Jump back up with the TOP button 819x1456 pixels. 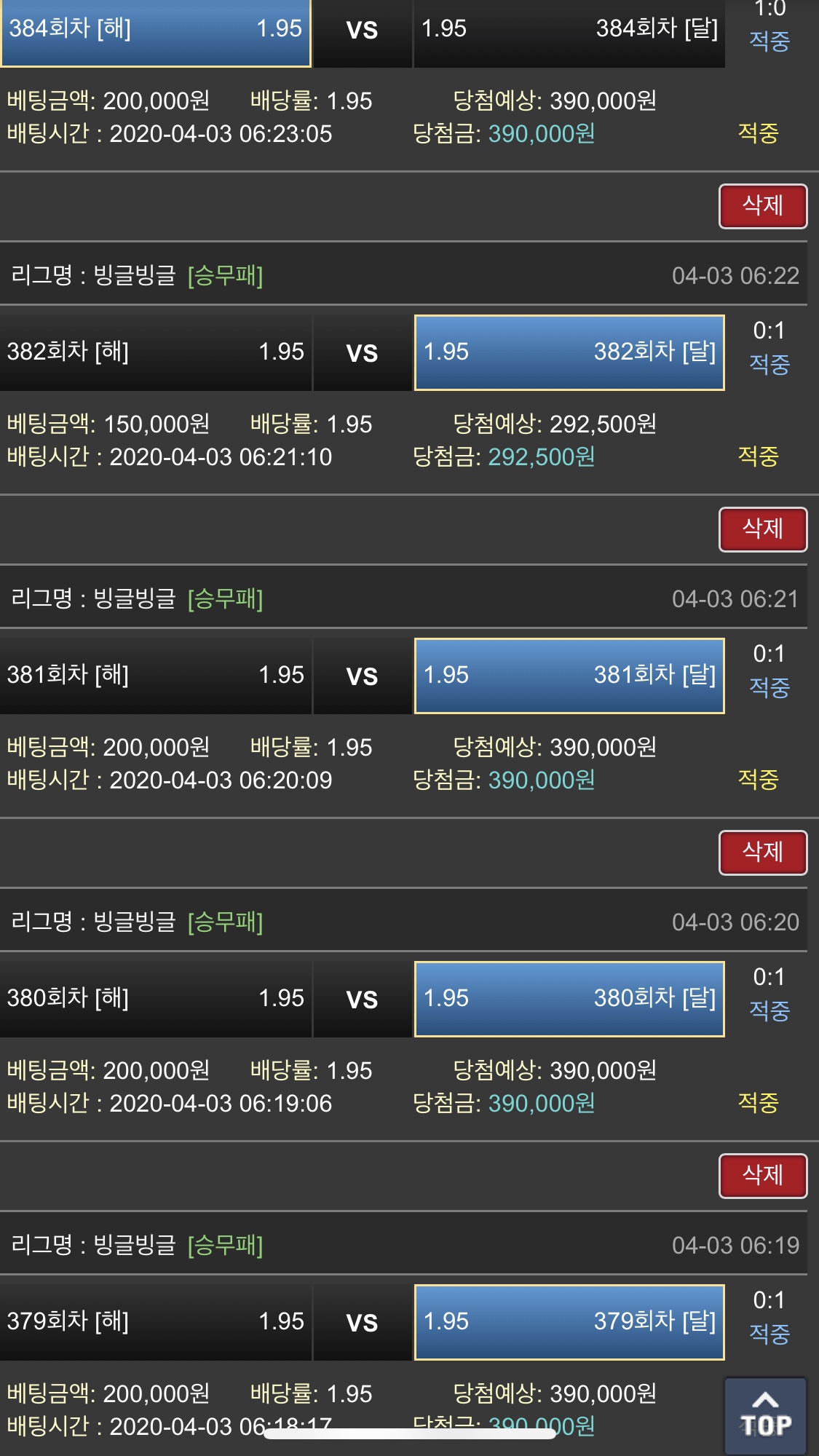(x=765, y=1415)
